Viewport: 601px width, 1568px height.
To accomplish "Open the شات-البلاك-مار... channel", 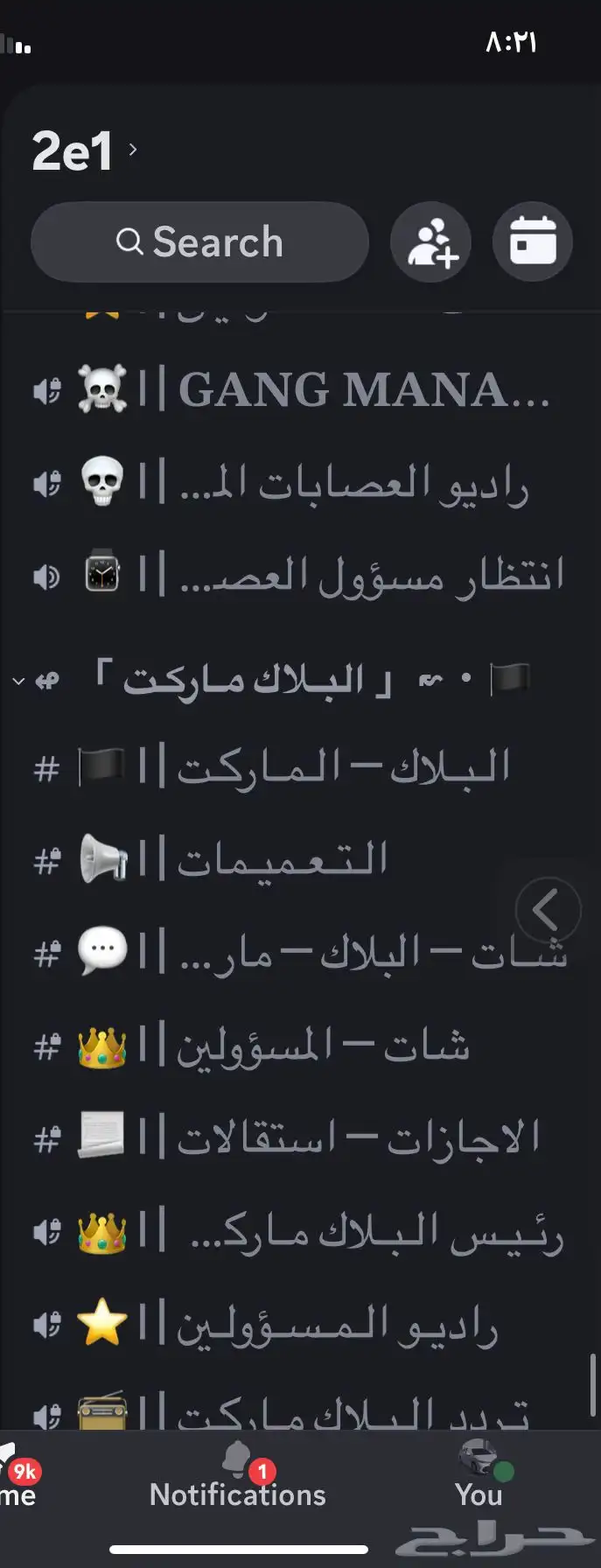I will [297, 952].
